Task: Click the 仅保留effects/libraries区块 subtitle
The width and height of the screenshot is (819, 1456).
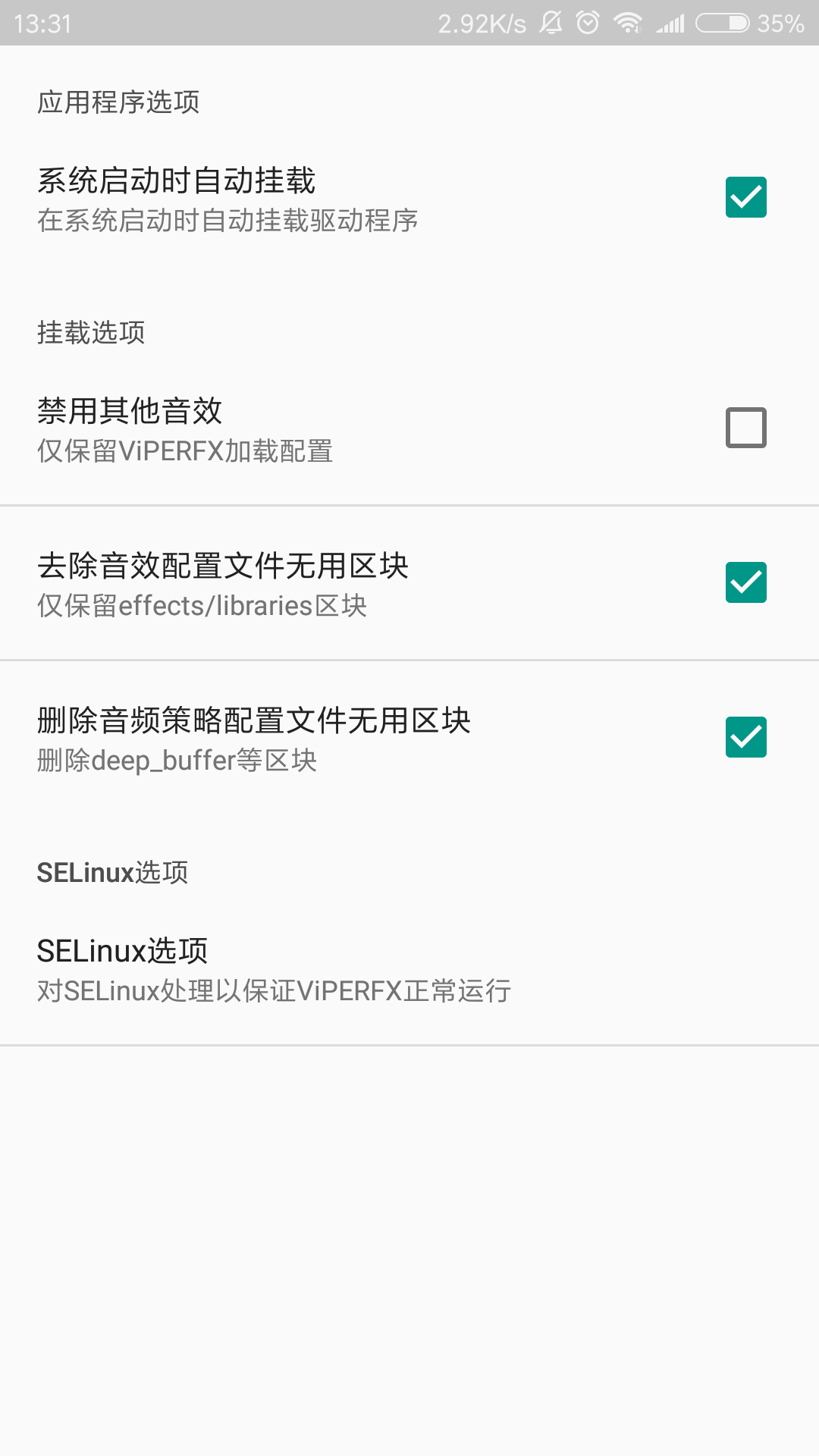Action: point(201,606)
